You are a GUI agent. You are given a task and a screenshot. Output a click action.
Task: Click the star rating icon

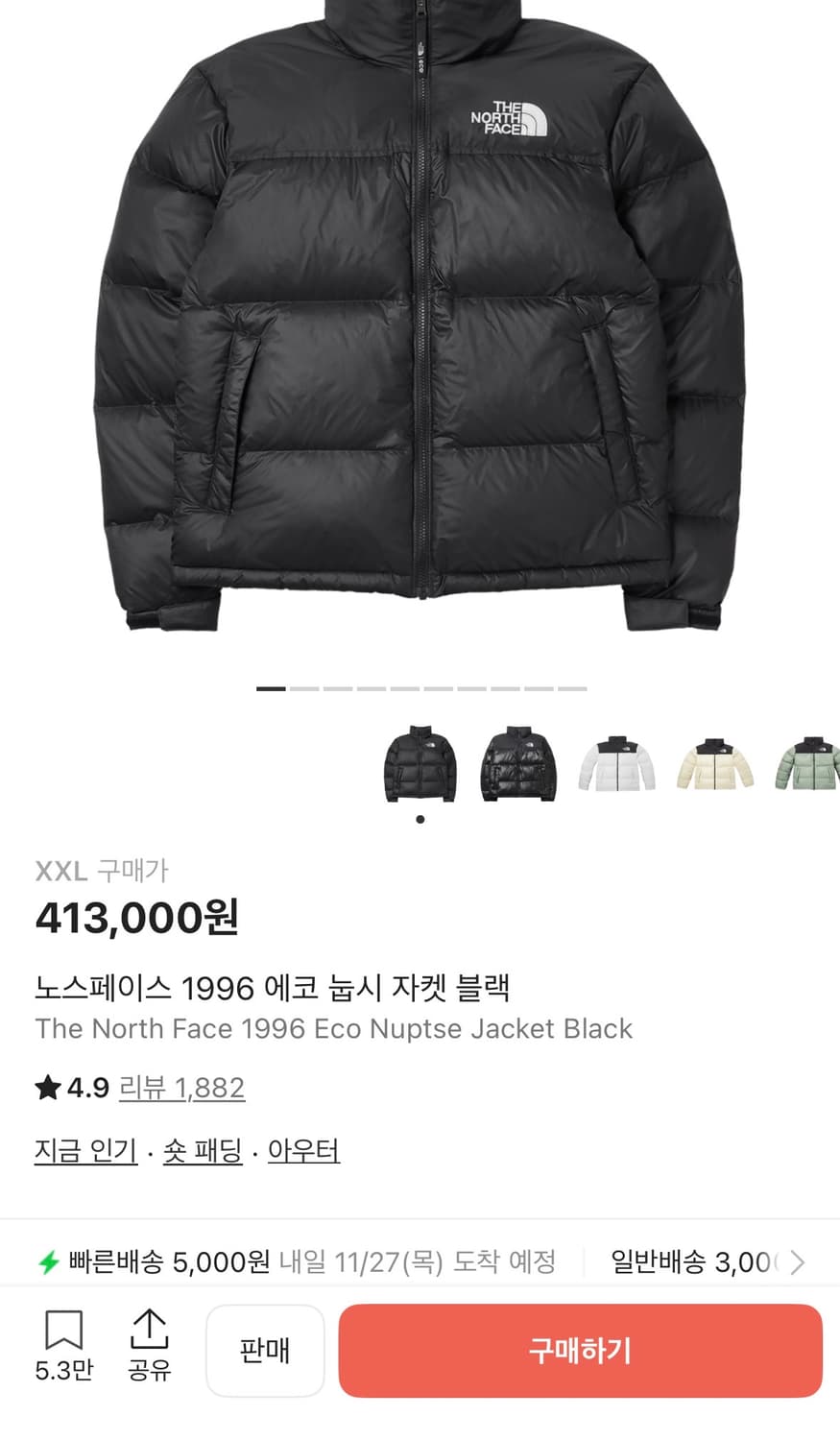pyautogui.click(x=47, y=1087)
